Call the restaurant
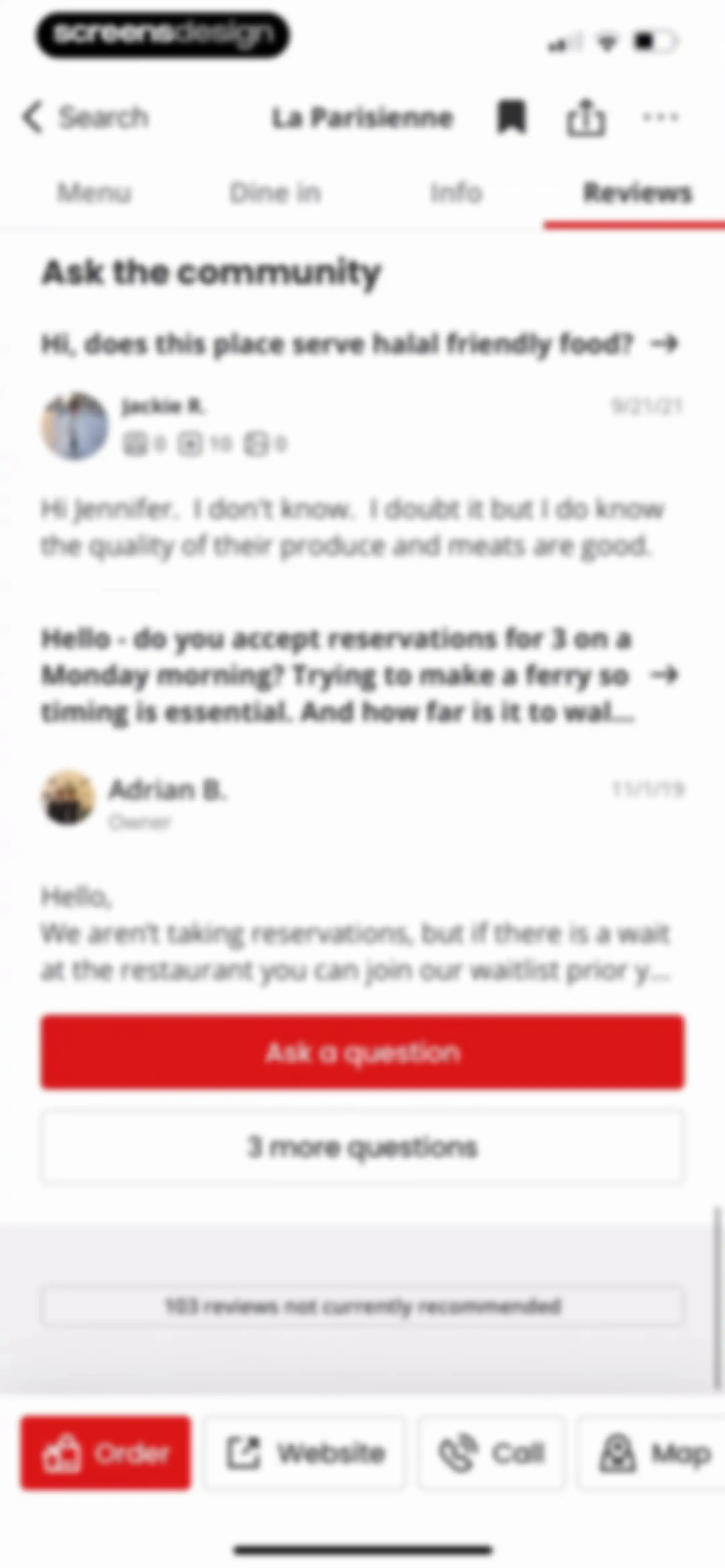Image resolution: width=725 pixels, height=1568 pixels. pos(491,1453)
